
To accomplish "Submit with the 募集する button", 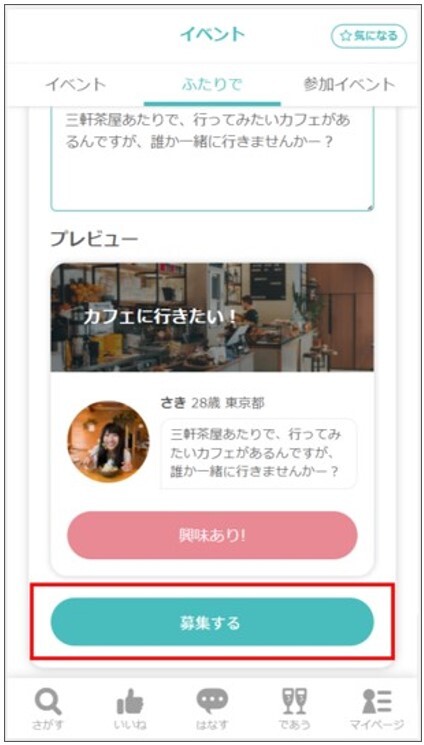I will tap(212, 622).
